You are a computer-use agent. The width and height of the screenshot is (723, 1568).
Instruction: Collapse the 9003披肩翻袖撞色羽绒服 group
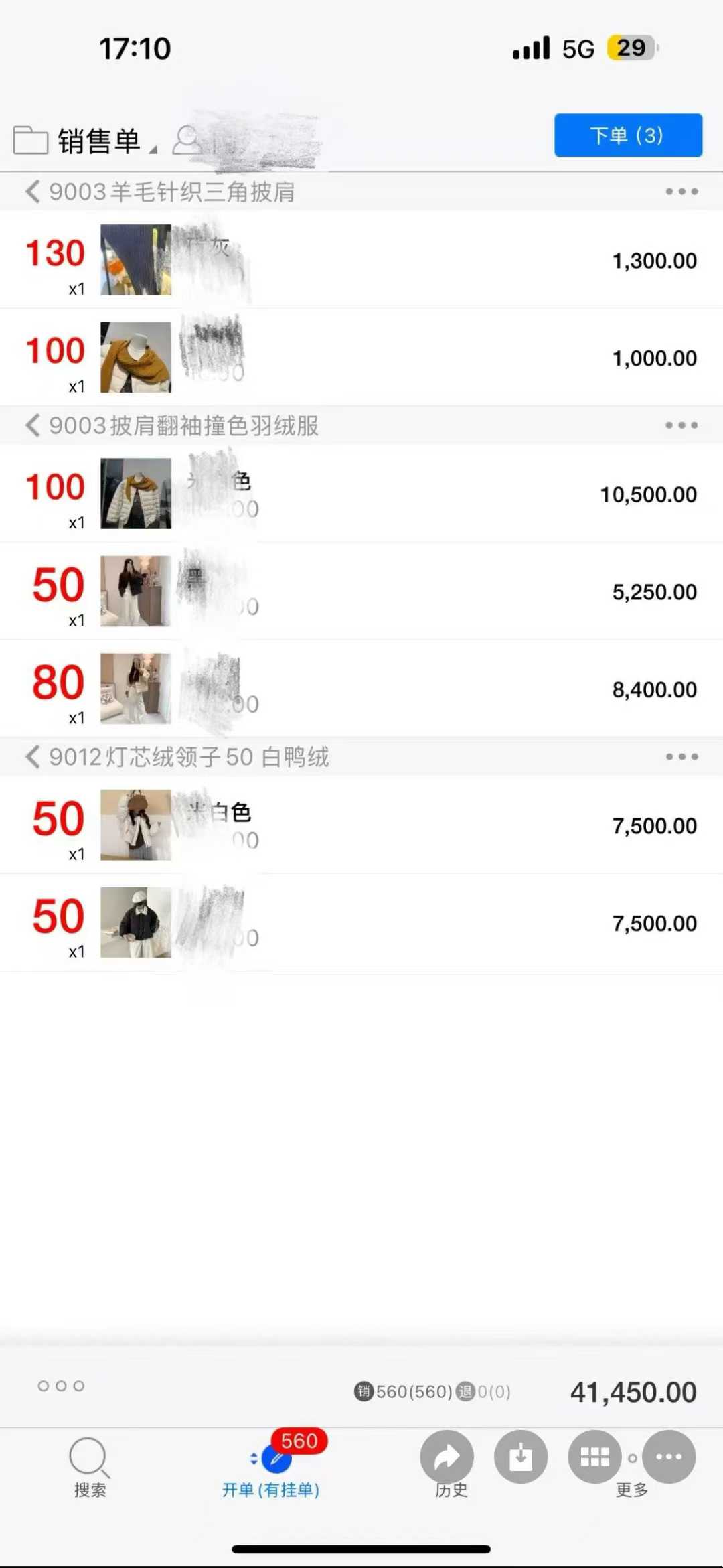tap(32, 425)
